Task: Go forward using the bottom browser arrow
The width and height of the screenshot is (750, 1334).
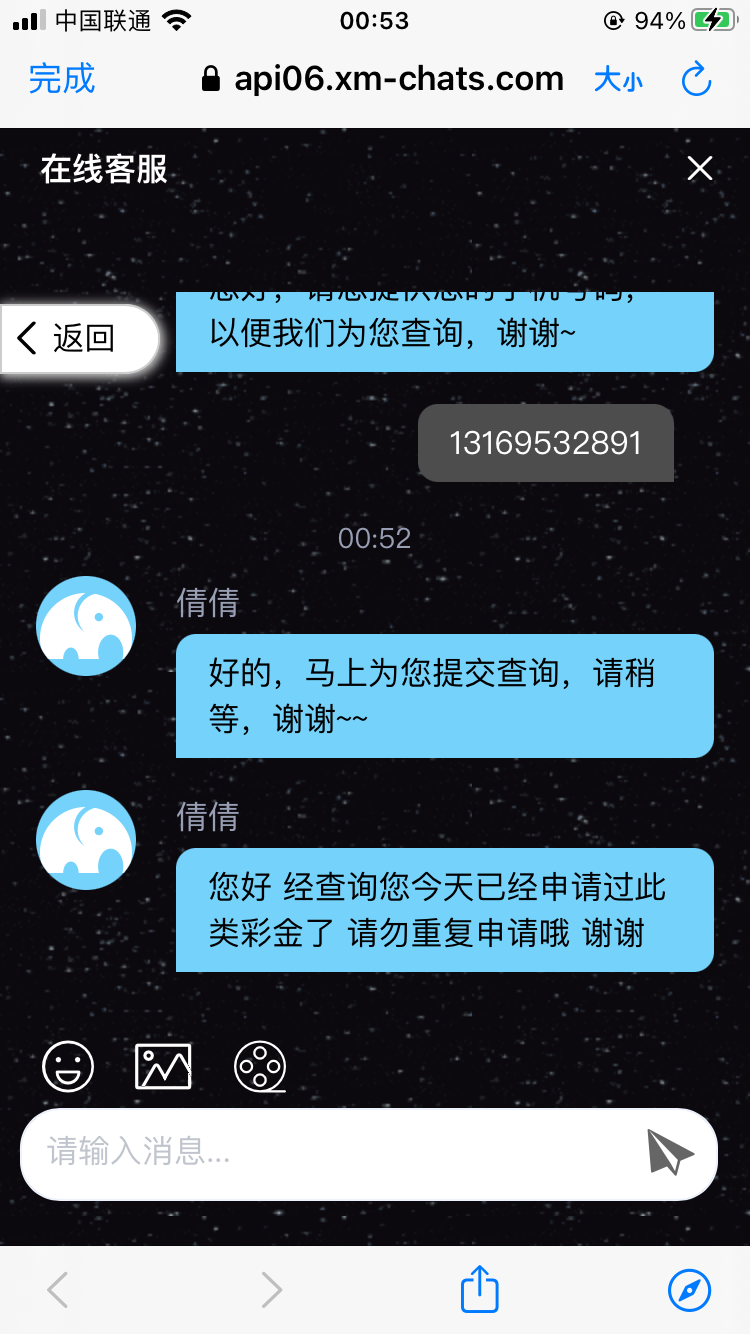Action: pos(271,1290)
